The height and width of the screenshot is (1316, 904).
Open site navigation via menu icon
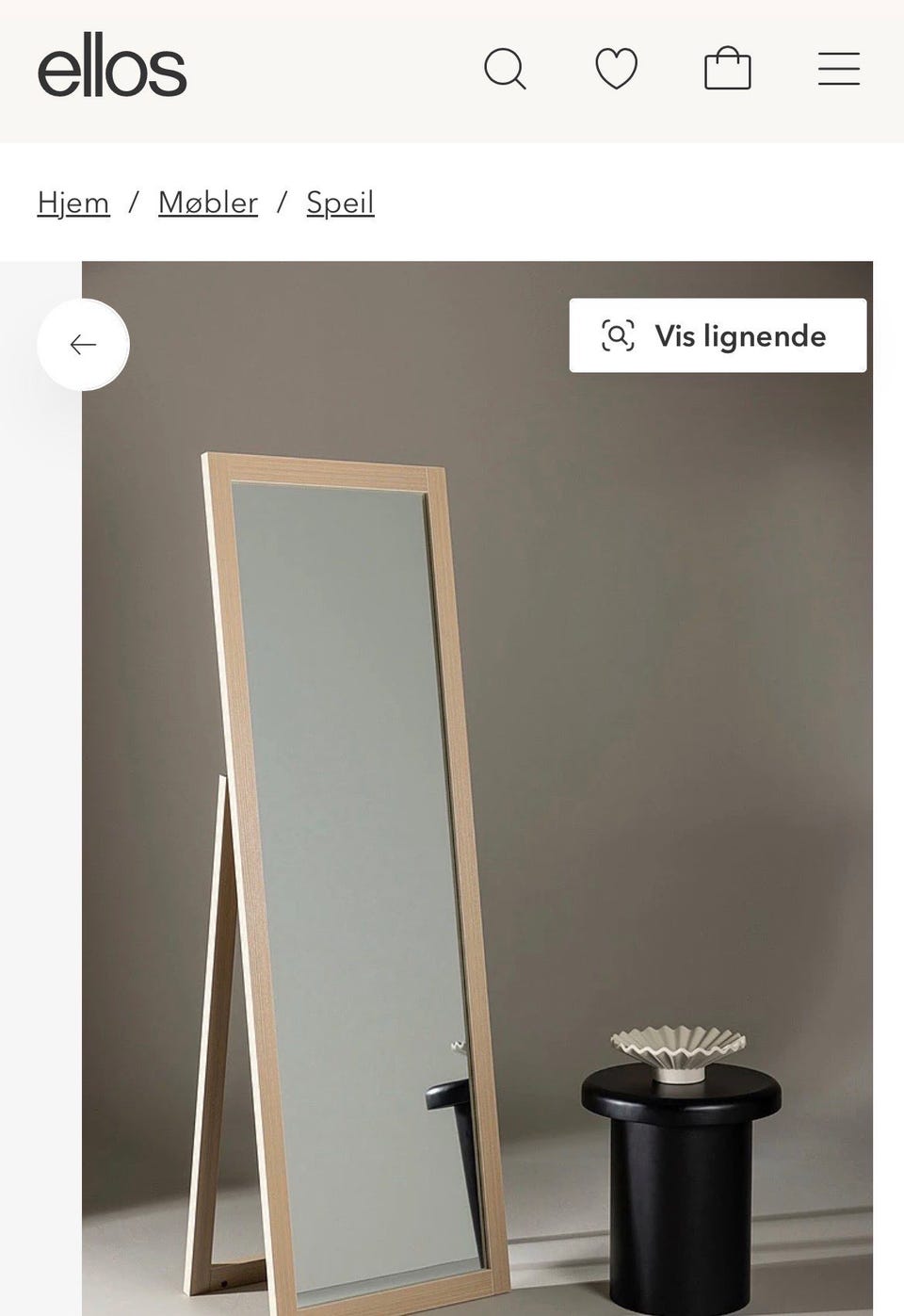coord(838,69)
